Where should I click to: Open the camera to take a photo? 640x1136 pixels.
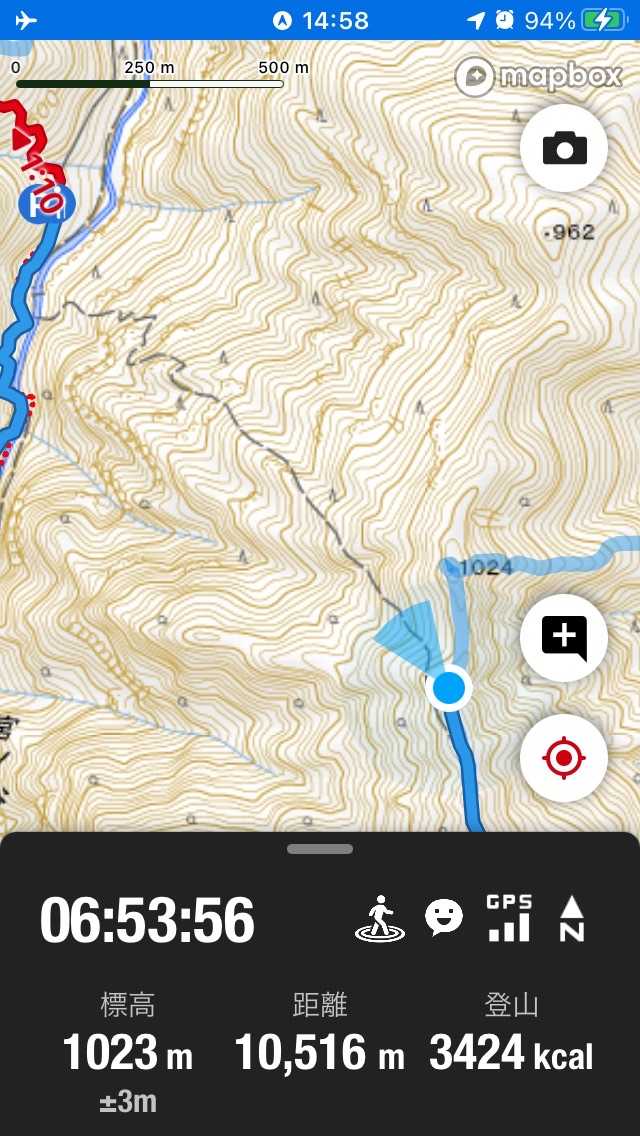point(564,148)
